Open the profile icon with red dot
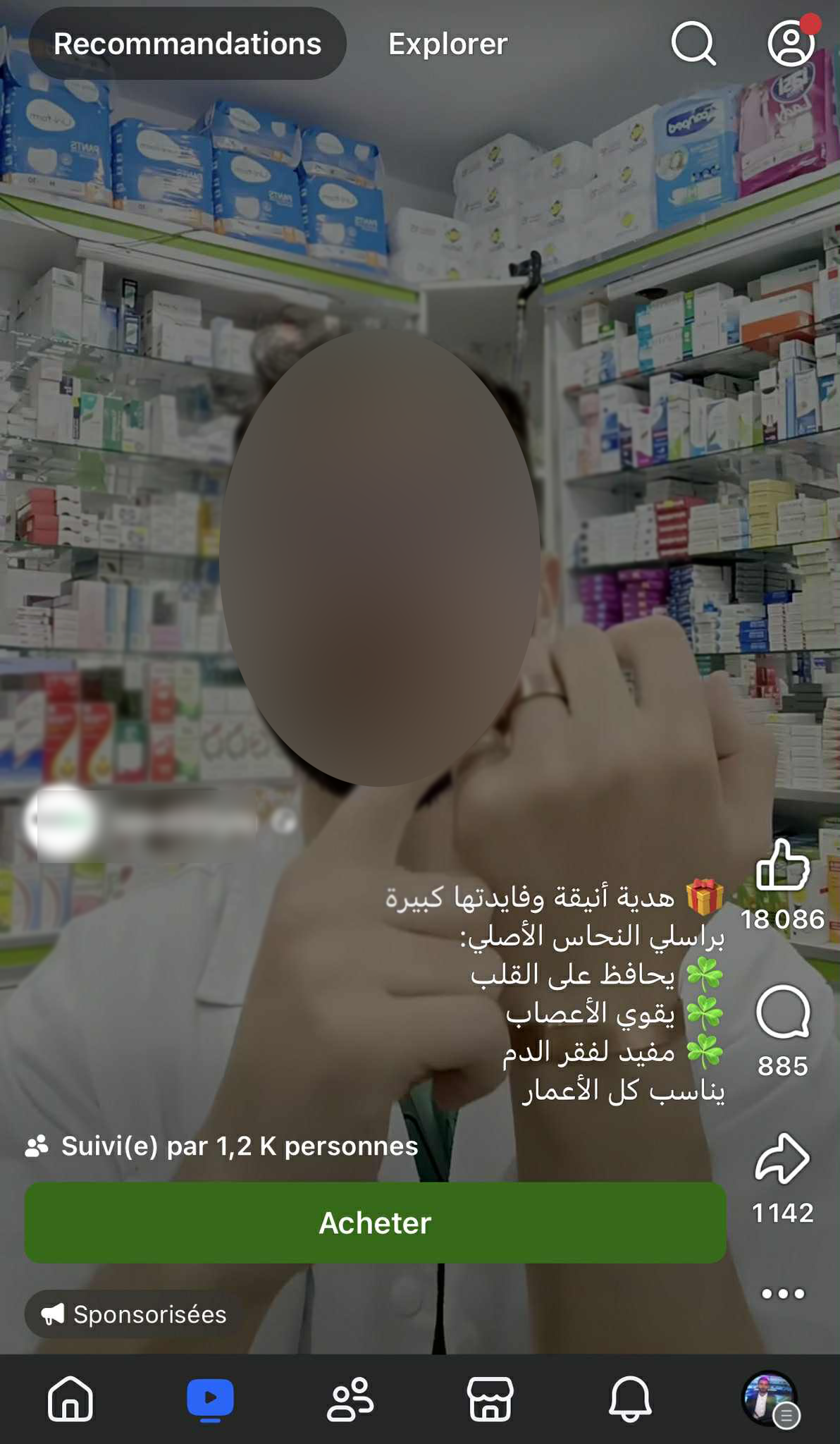840x1444 pixels. coord(790,44)
